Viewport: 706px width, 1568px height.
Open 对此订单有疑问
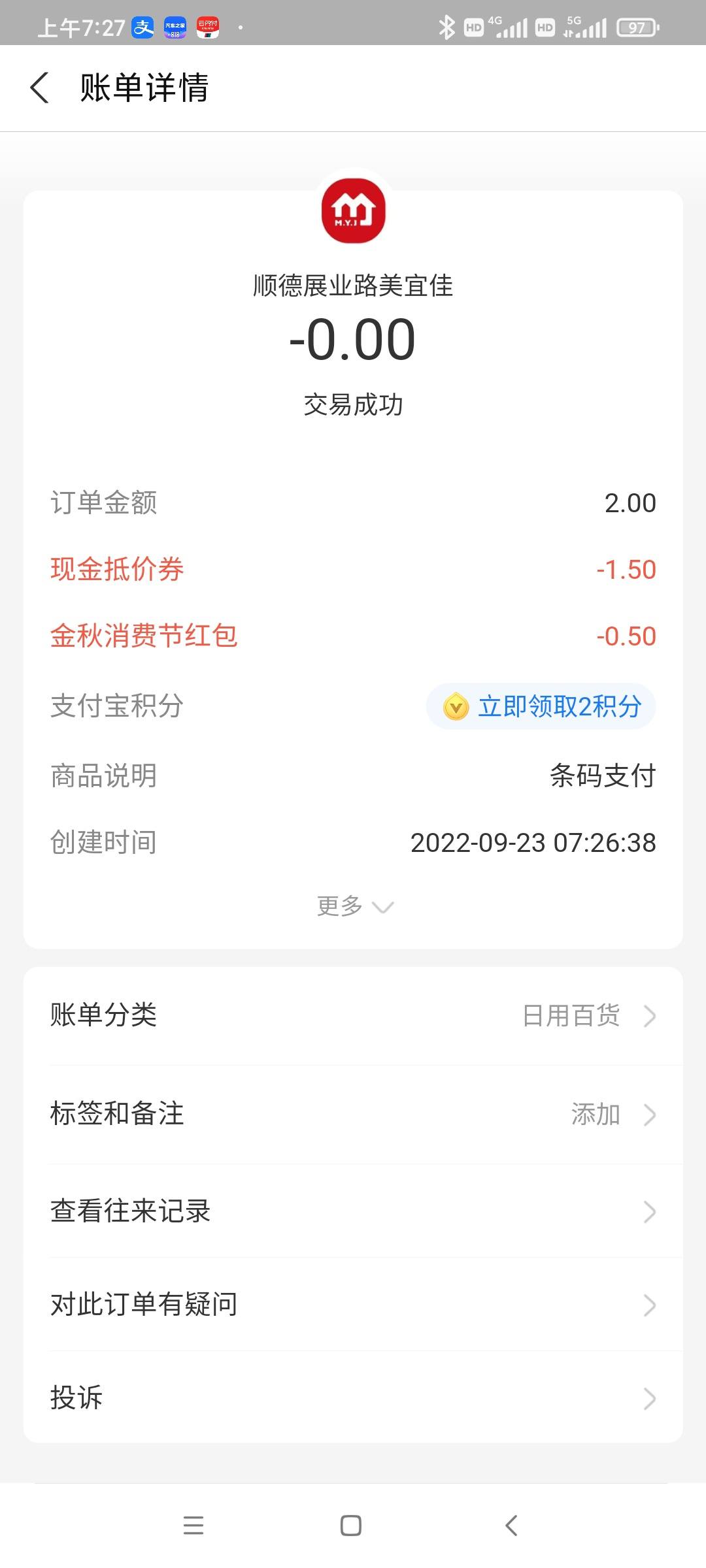[x=353, y=1305]
